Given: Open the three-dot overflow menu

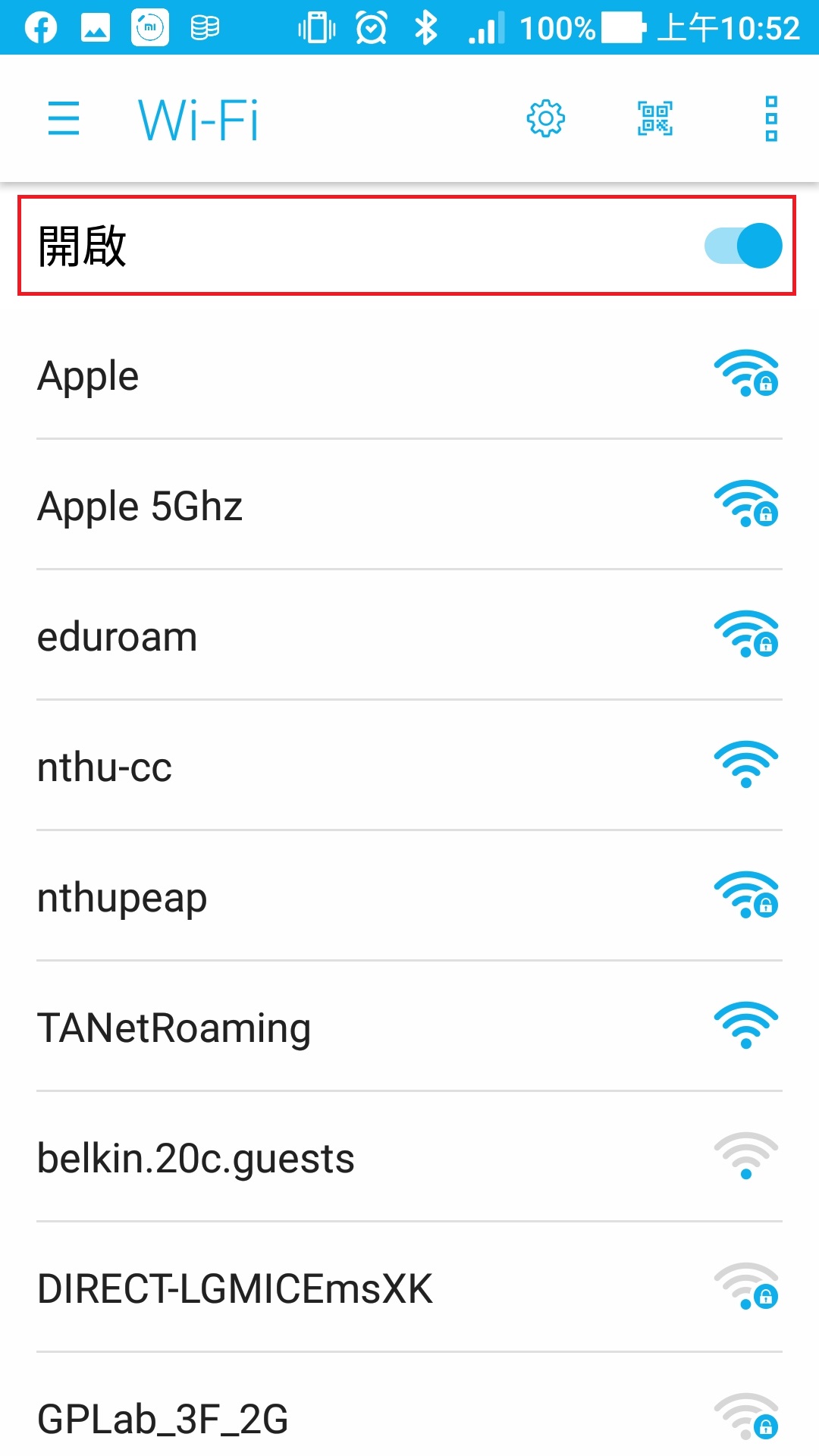Looking at the screenshot, I should 771,119.
